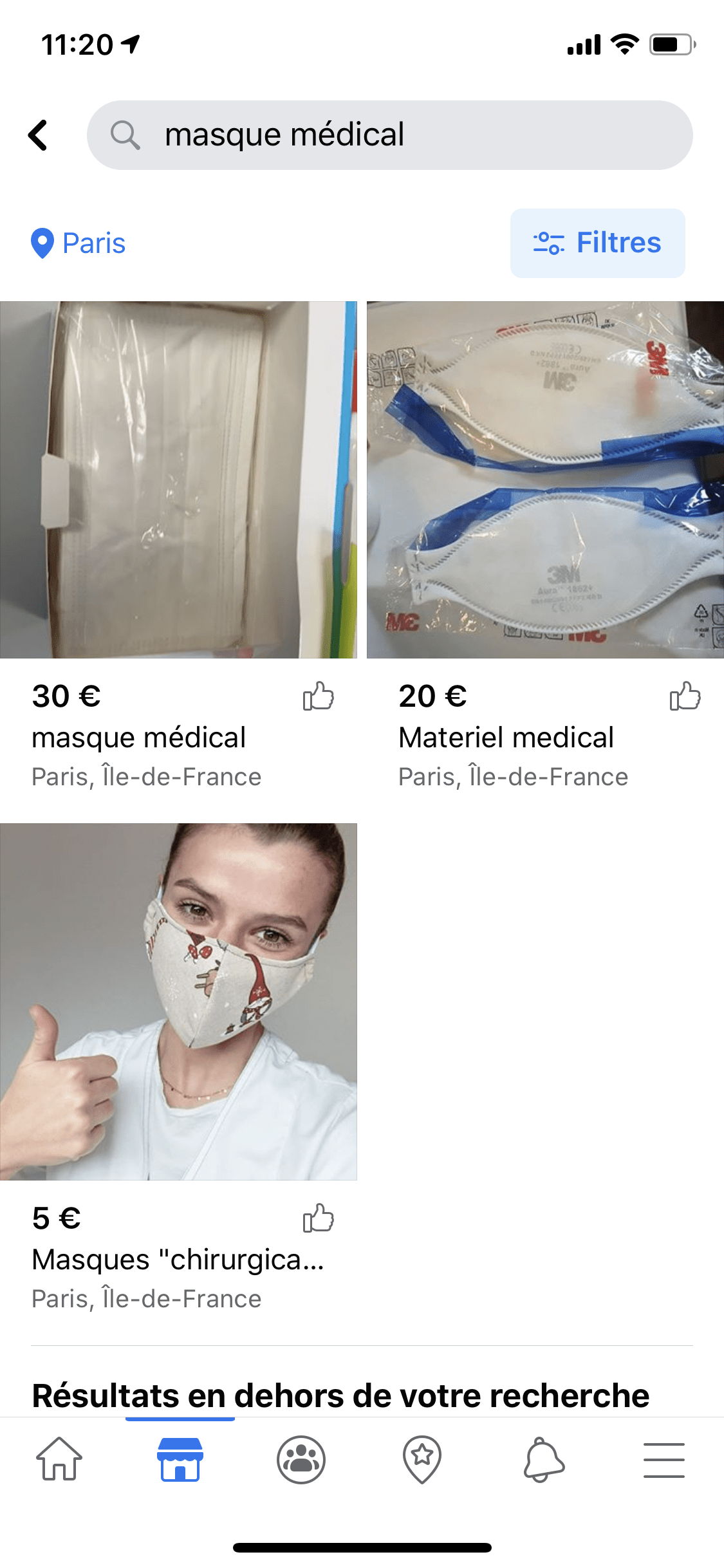724x1568 pixels.
Task: Go back using the arrow icon
Action: [38, 135]
